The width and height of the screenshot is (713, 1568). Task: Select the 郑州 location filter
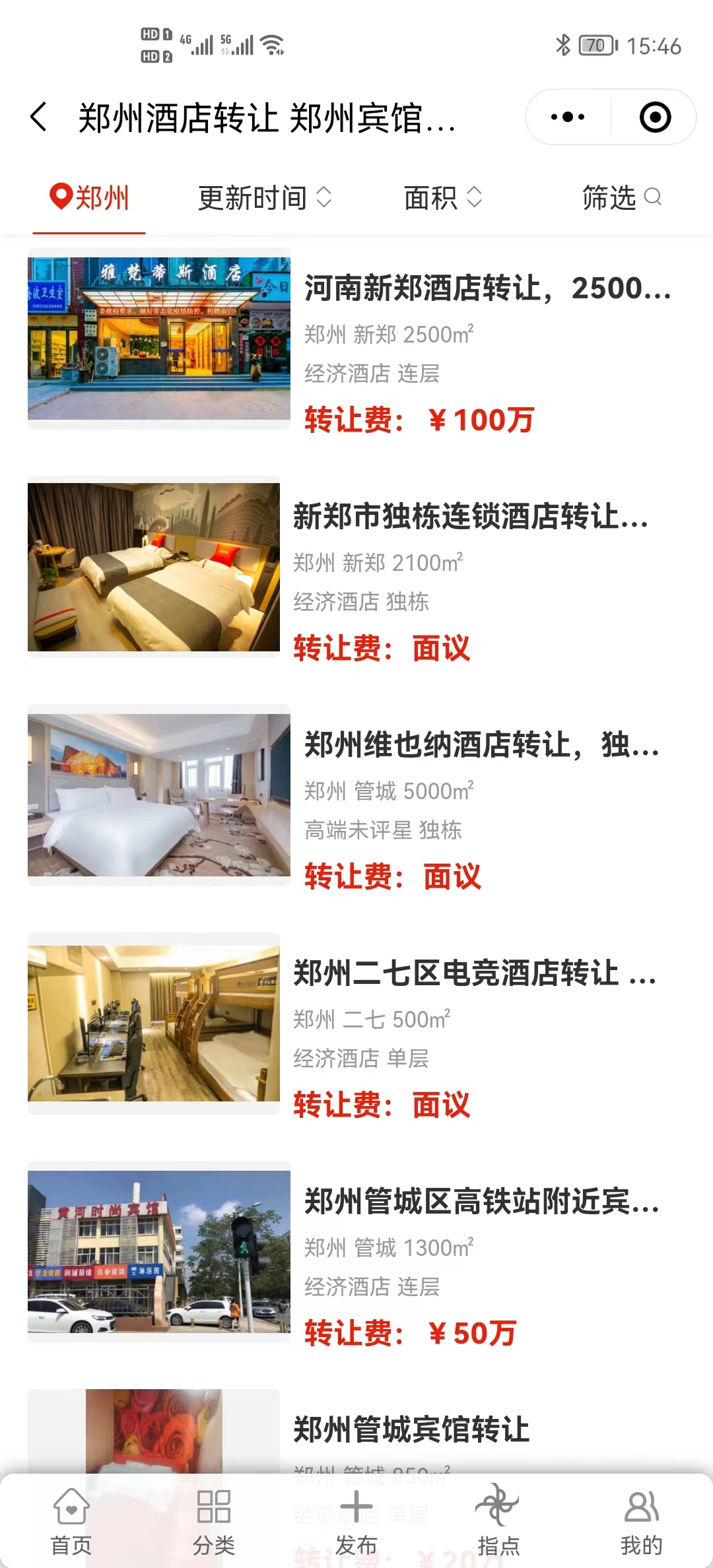[89, 198]
